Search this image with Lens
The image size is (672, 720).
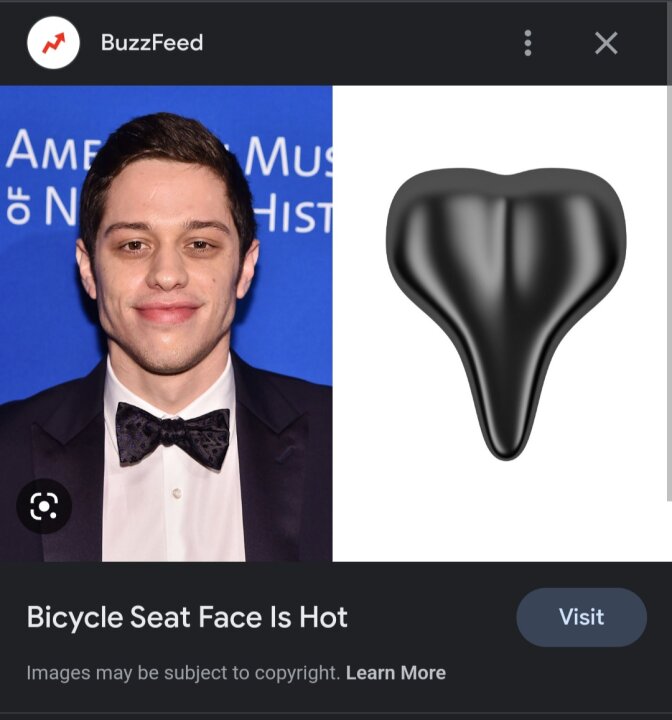click(x=44, y=506)
